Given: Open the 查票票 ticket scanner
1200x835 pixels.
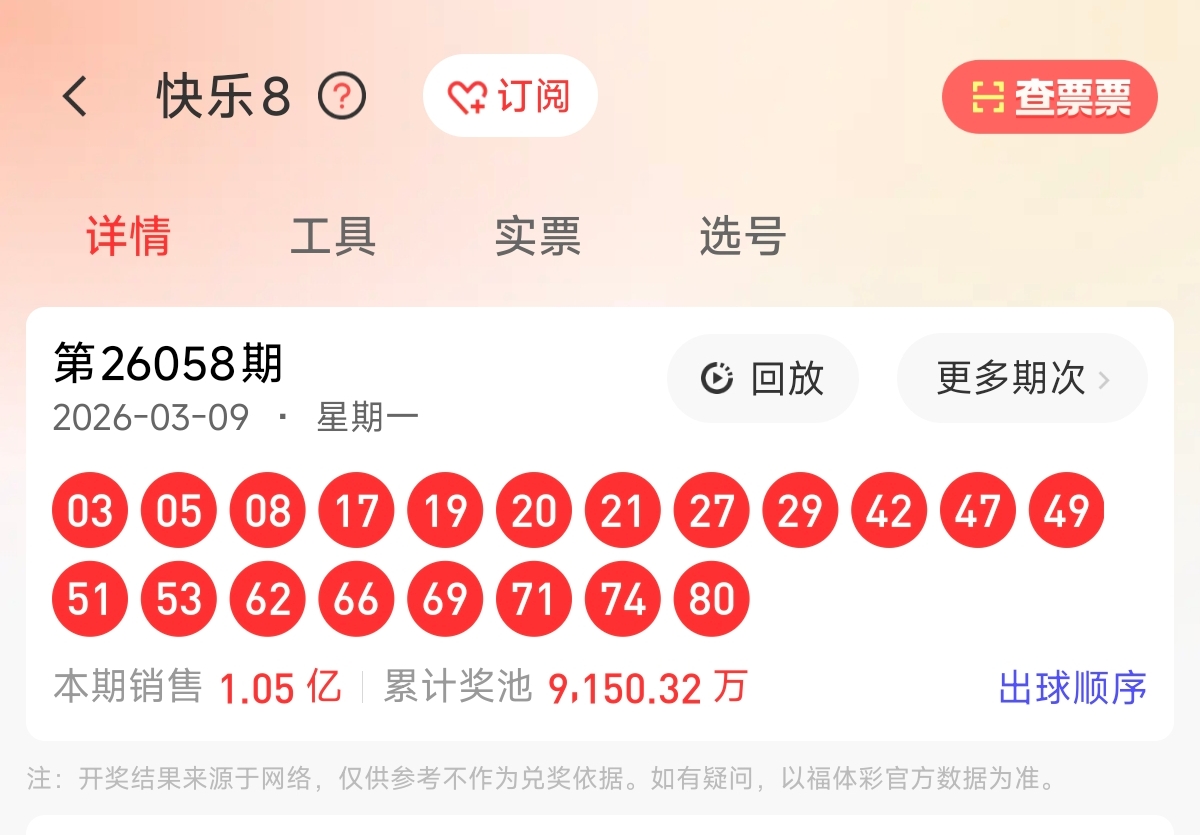Looking at the screenshot, I should [1049, 97].
